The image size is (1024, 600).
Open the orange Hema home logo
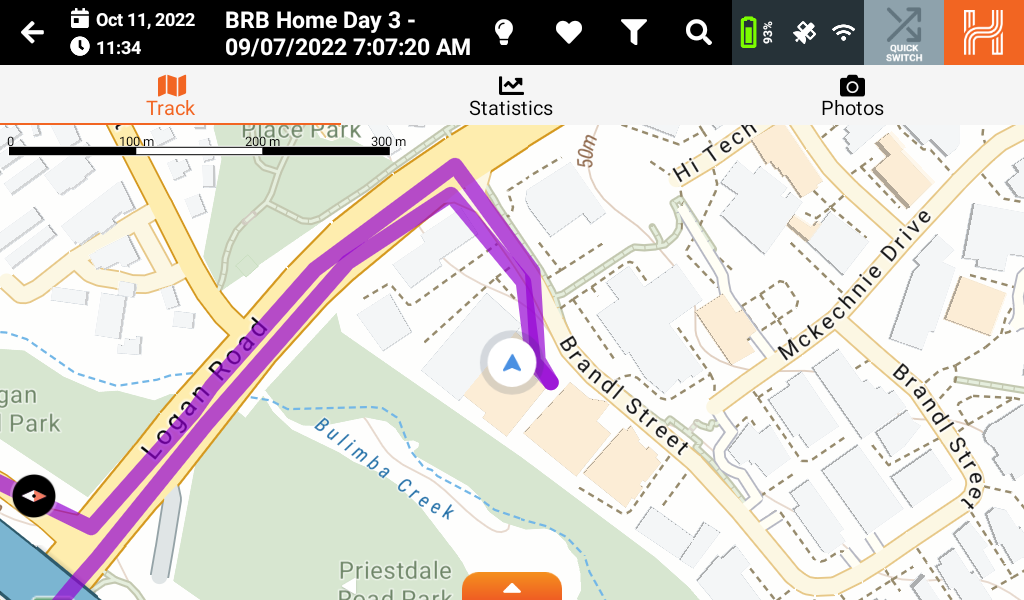[984, 32]
